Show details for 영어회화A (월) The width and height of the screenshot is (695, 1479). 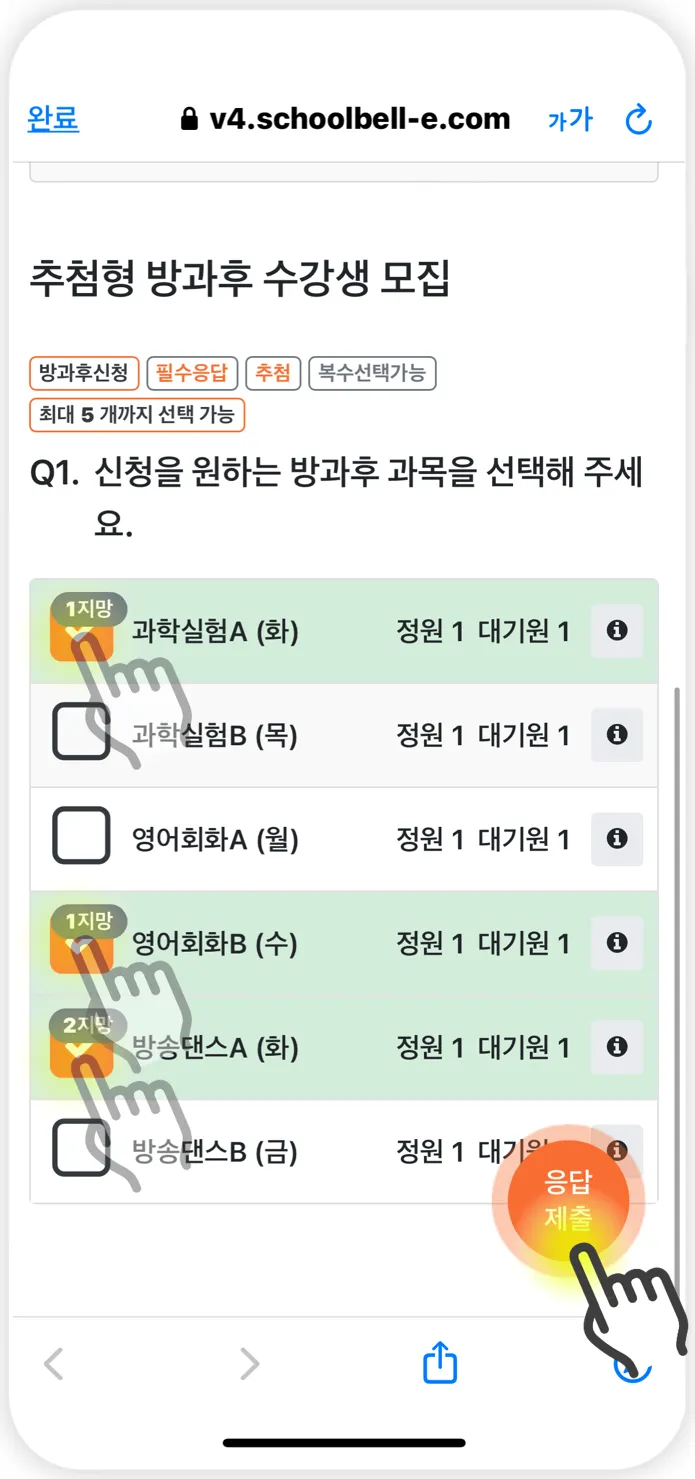pos(617,839)
